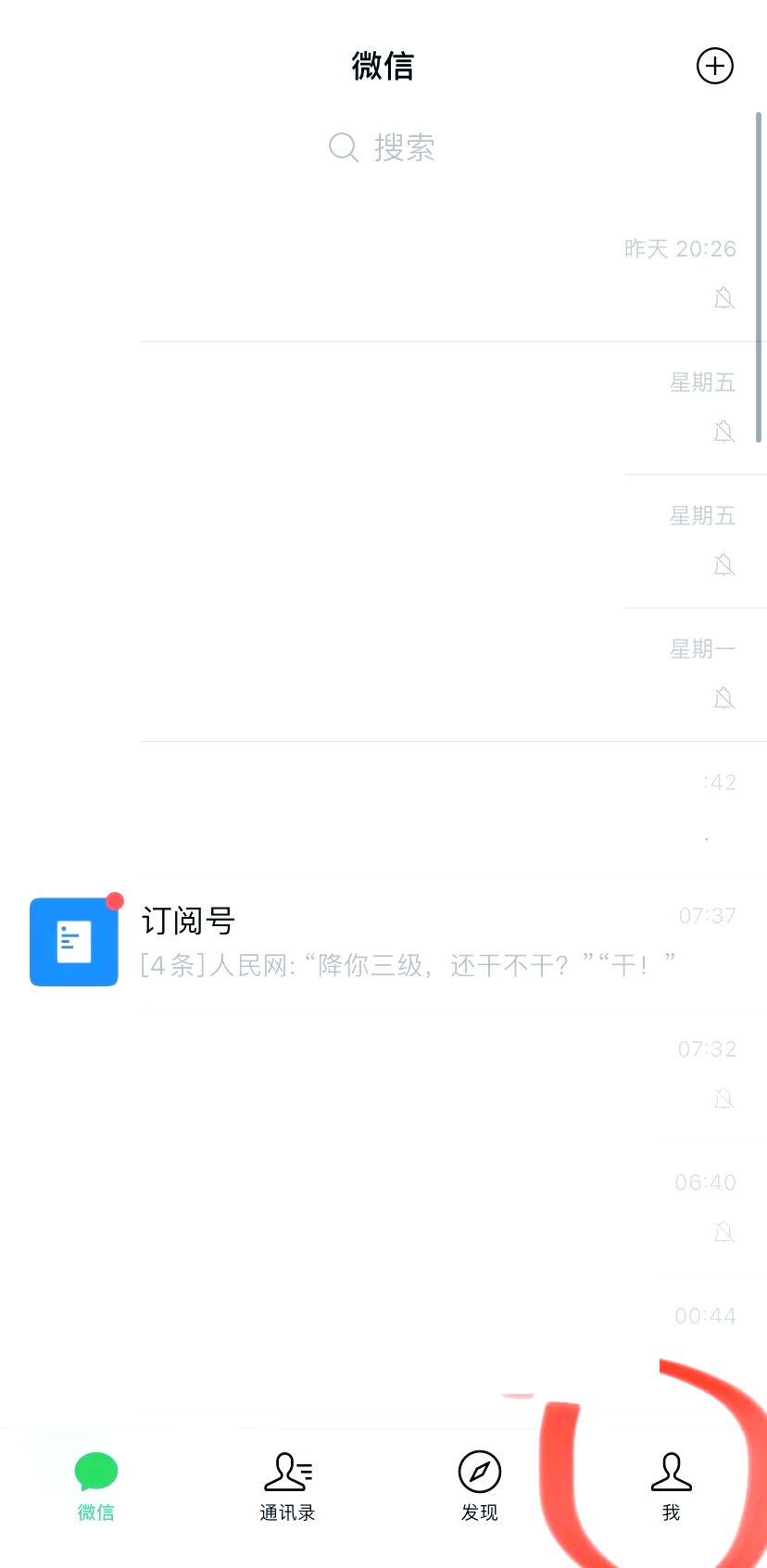Screen dimensions: 767x1568
Task: Open the plus menu for new chat
Action: coord(714,66)
